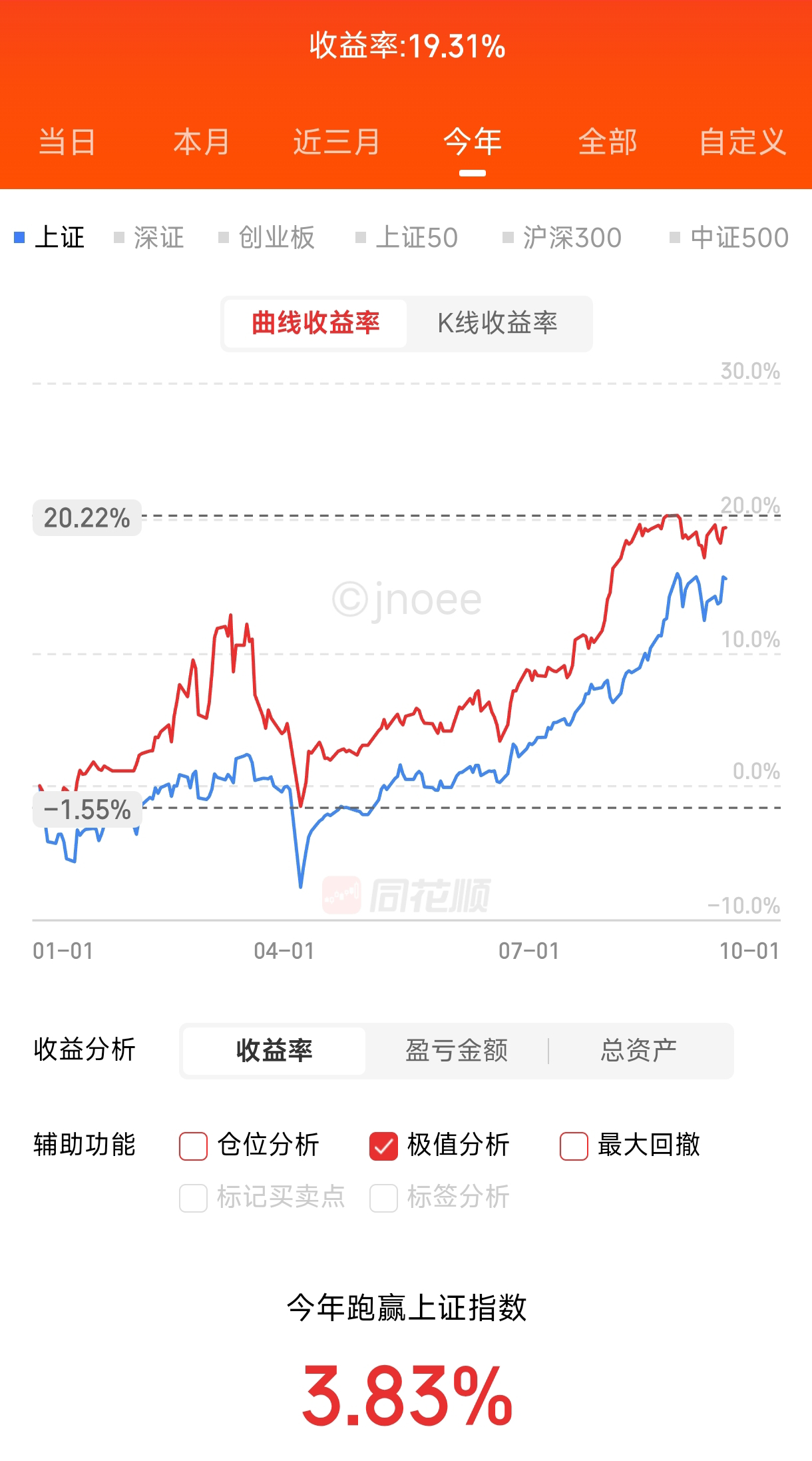This screenshot has height=1461, width=812.
Task: Show returns for 近三月
Action: point(336,142)
